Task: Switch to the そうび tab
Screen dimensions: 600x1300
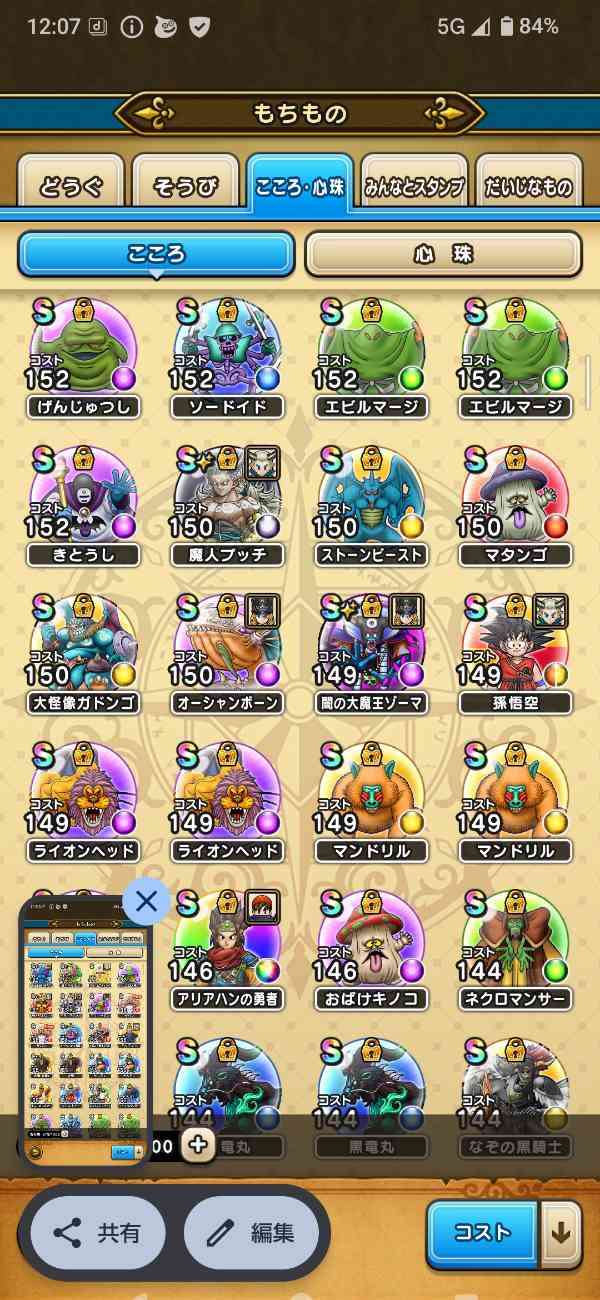Action: pyautogui.click(x=185, y=186)
